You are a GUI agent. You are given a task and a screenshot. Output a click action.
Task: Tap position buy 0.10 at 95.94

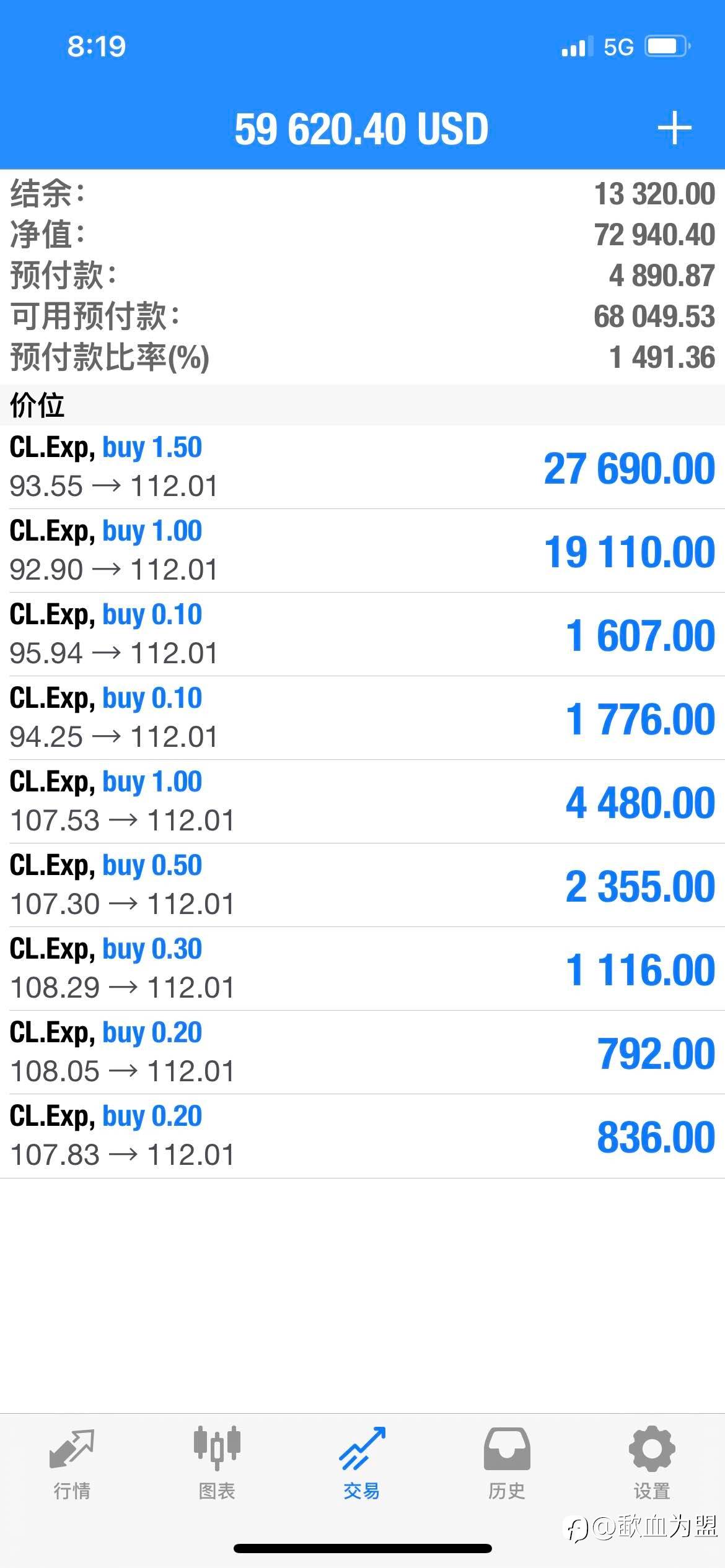(362, 634)
